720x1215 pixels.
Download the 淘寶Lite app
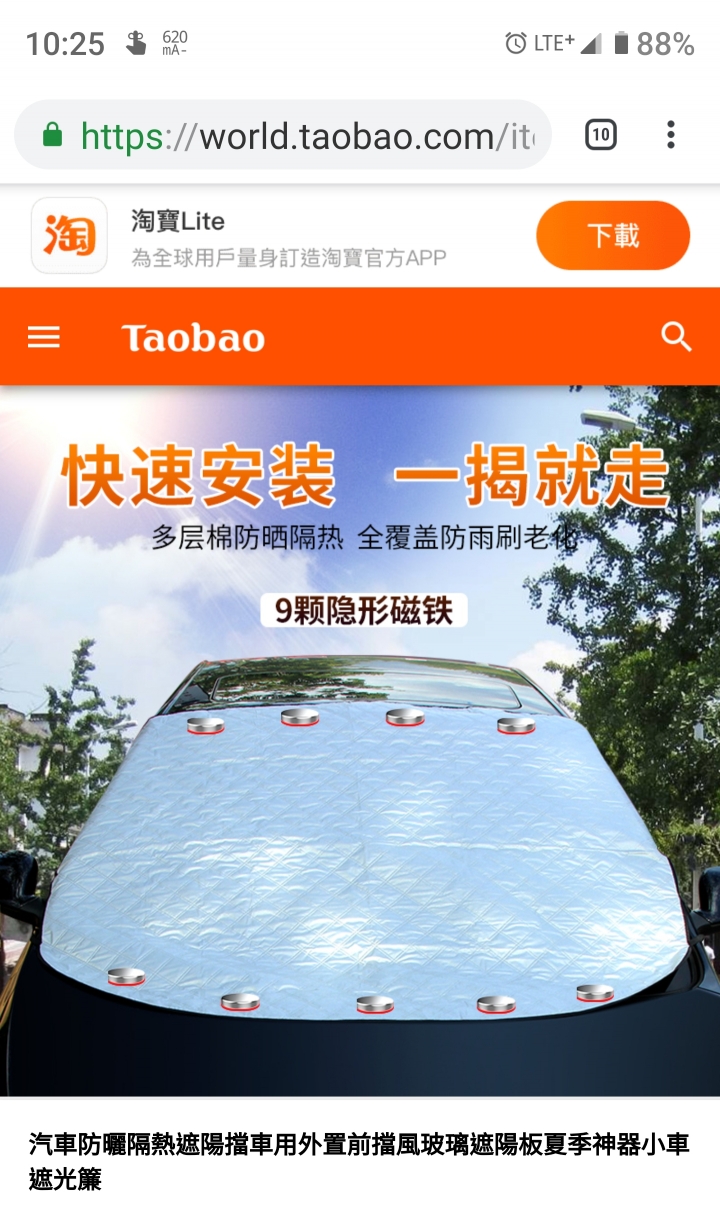(612, 236)
